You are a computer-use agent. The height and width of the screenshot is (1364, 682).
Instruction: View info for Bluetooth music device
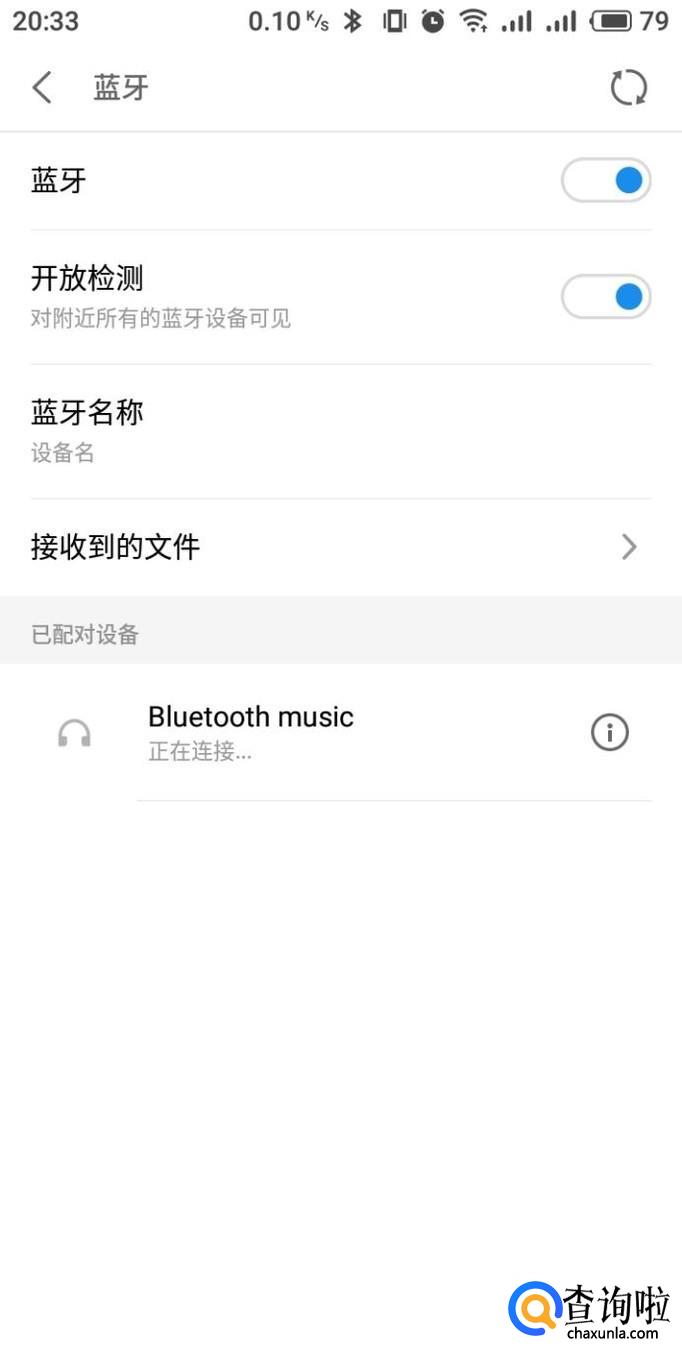coord(609,732)
